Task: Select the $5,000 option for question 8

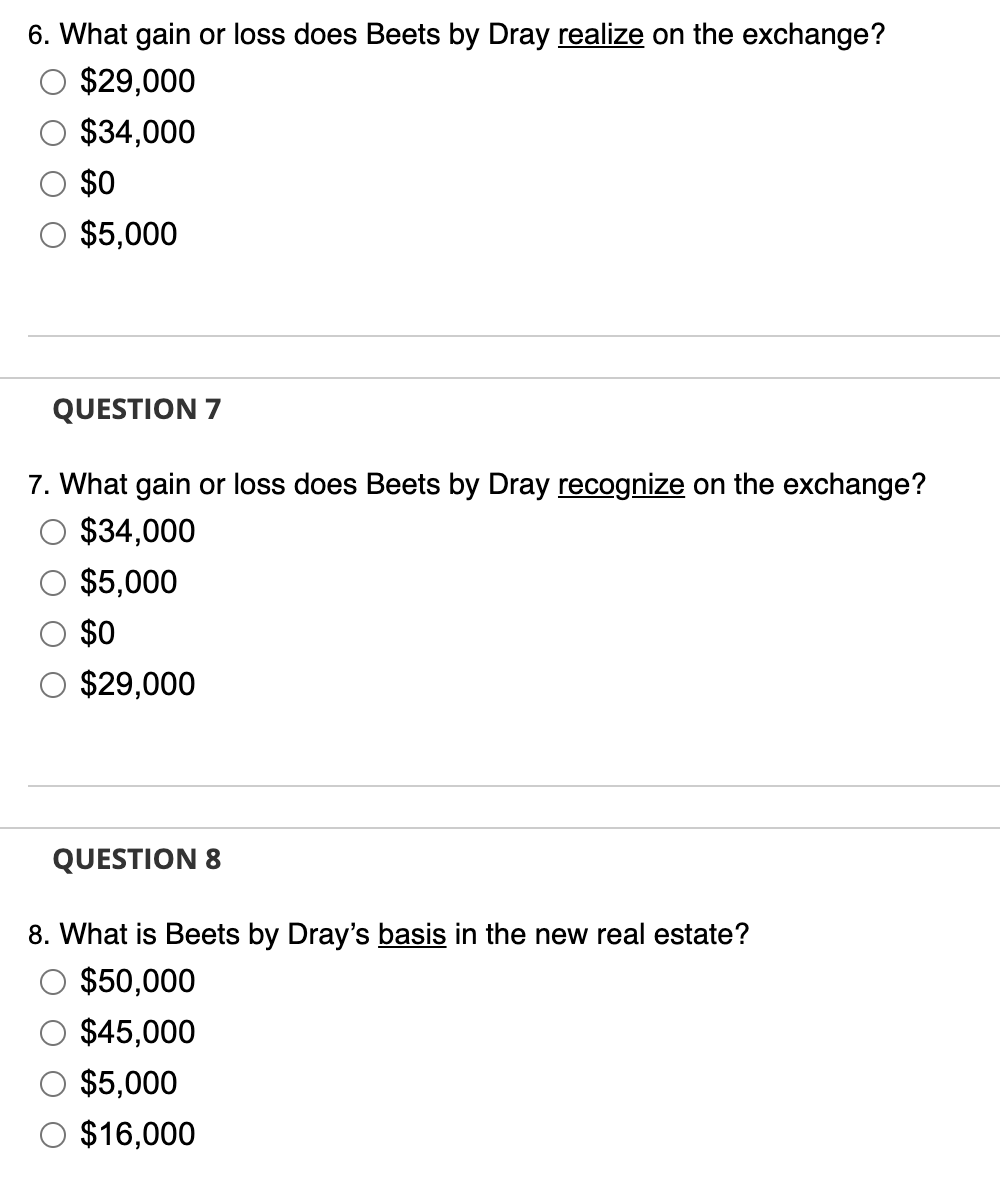Action: (52, 1083)
